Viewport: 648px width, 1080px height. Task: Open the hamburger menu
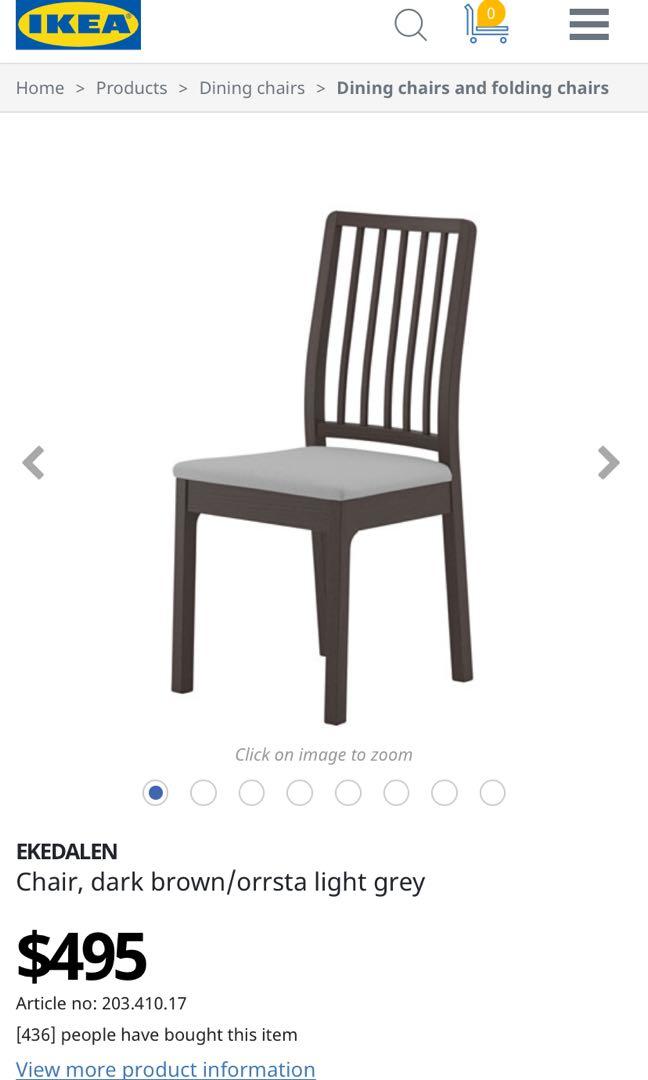click(589, 24)
